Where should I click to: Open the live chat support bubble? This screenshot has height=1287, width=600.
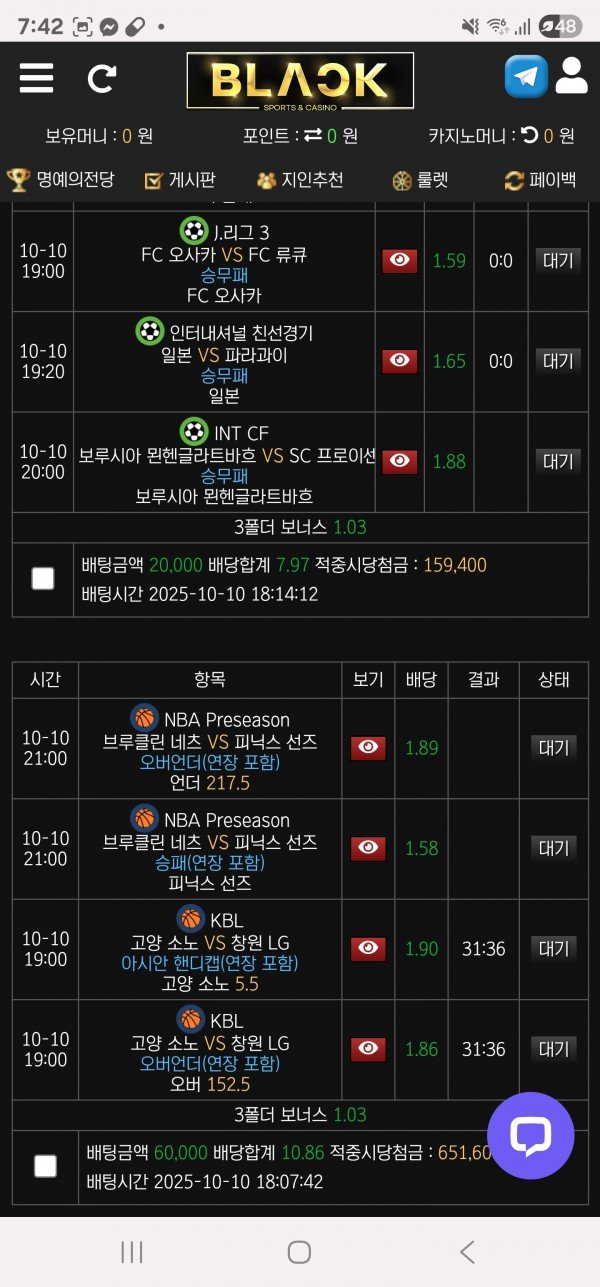pyautogui.click(x=530, y=1135)
